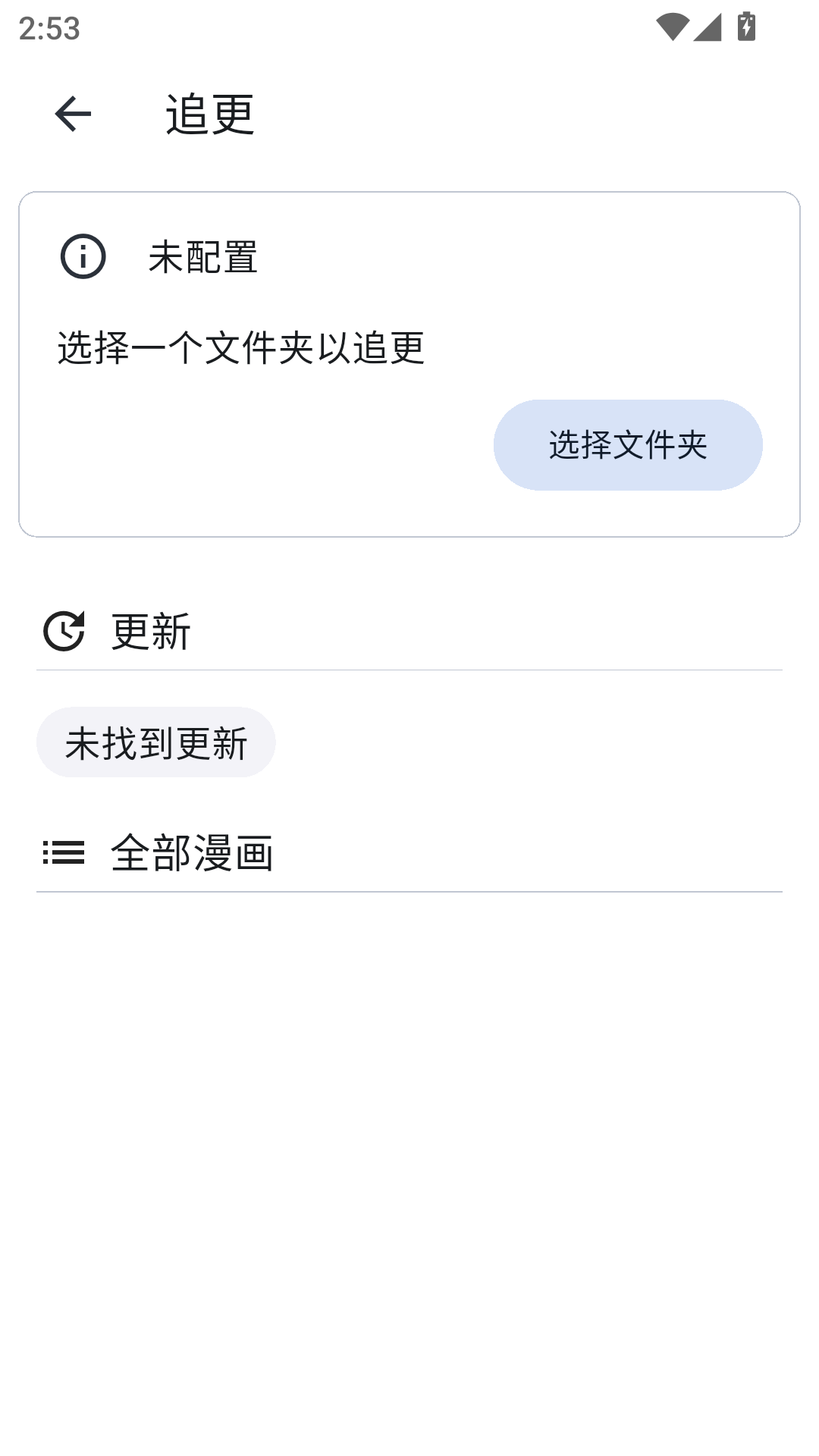Screen dimensions: 819x1456
Task: Tap the update history clock icon beside 更新
Action: point(64,631)
